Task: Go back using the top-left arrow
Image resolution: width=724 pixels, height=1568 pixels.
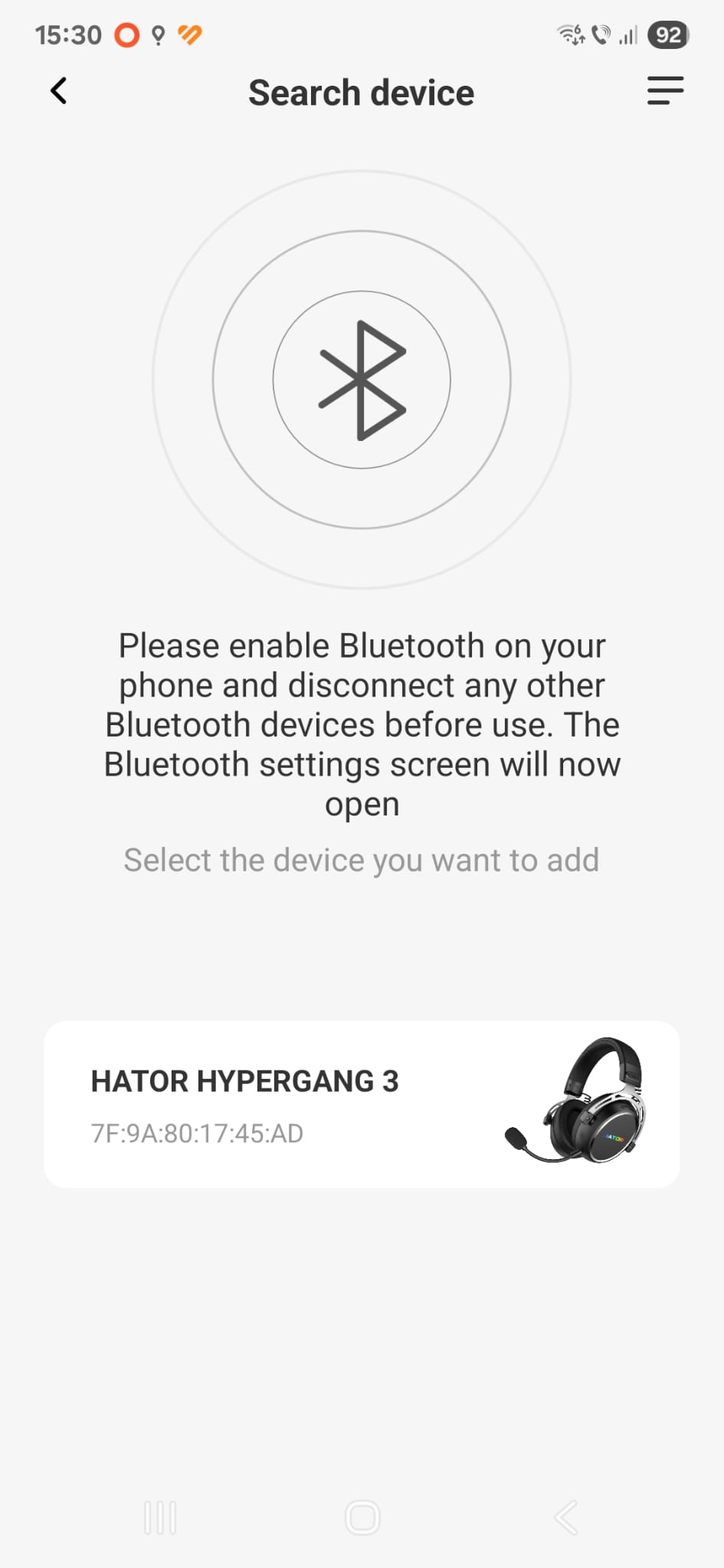Action: [59, 91]
